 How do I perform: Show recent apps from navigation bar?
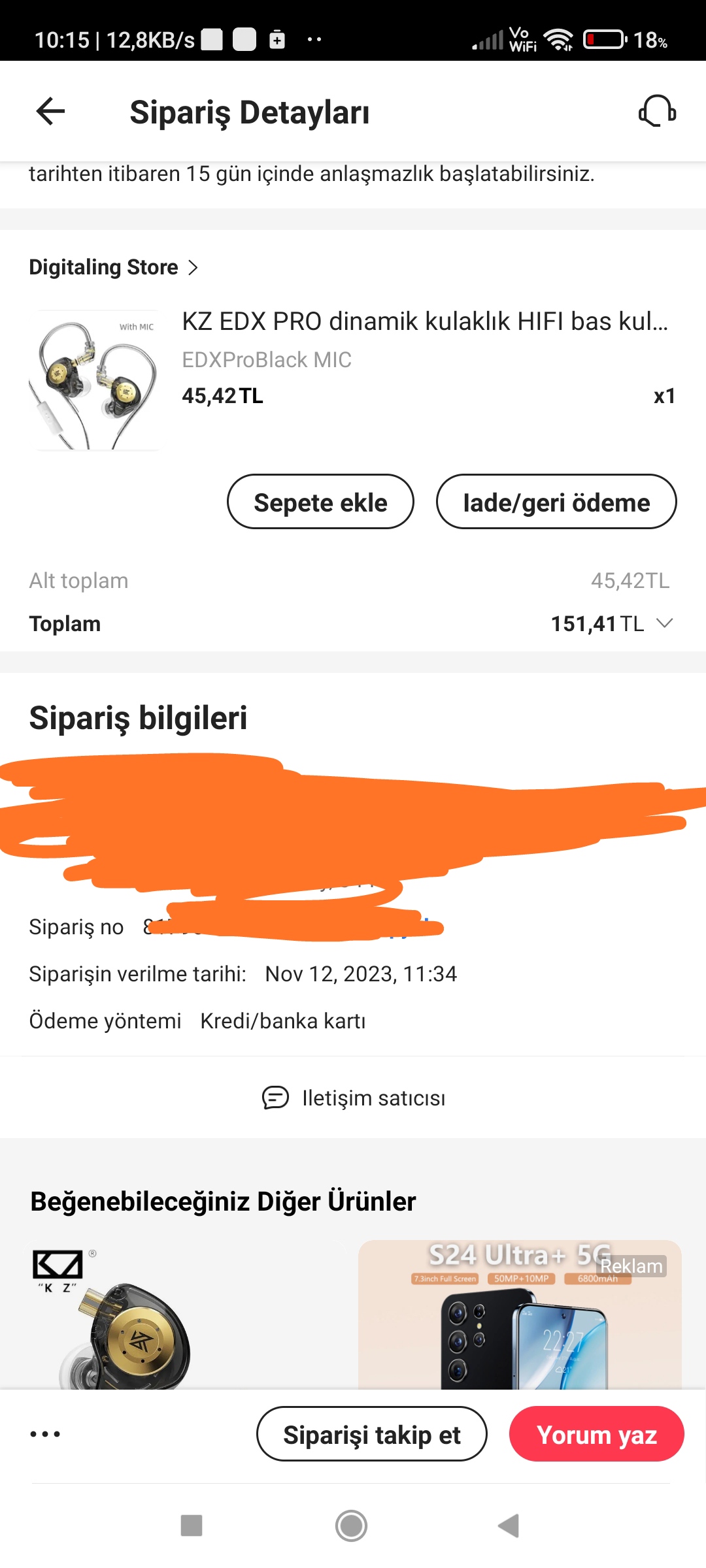[x=192, y=1526]
